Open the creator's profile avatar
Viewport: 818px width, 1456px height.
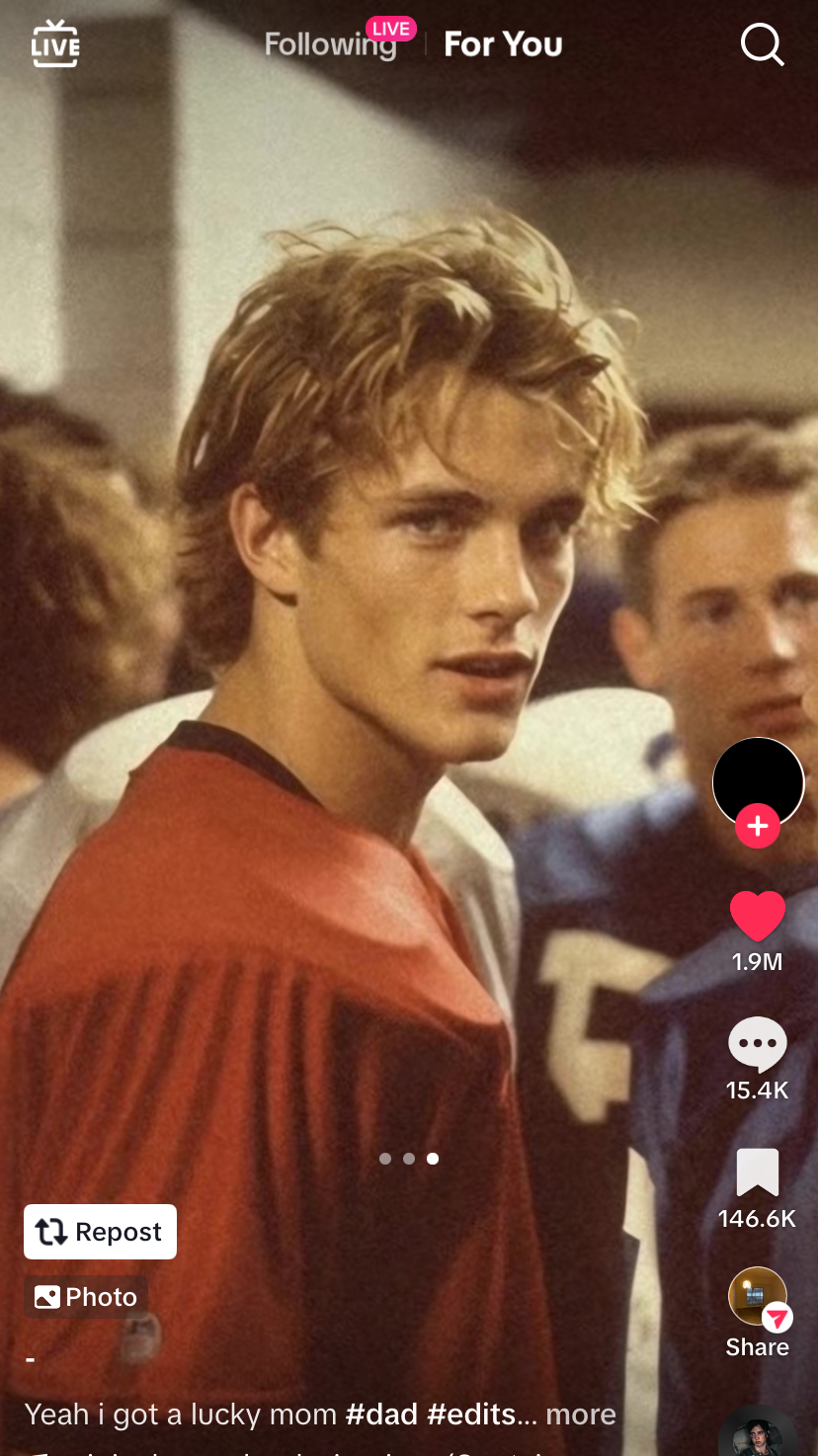pos(758,782)
